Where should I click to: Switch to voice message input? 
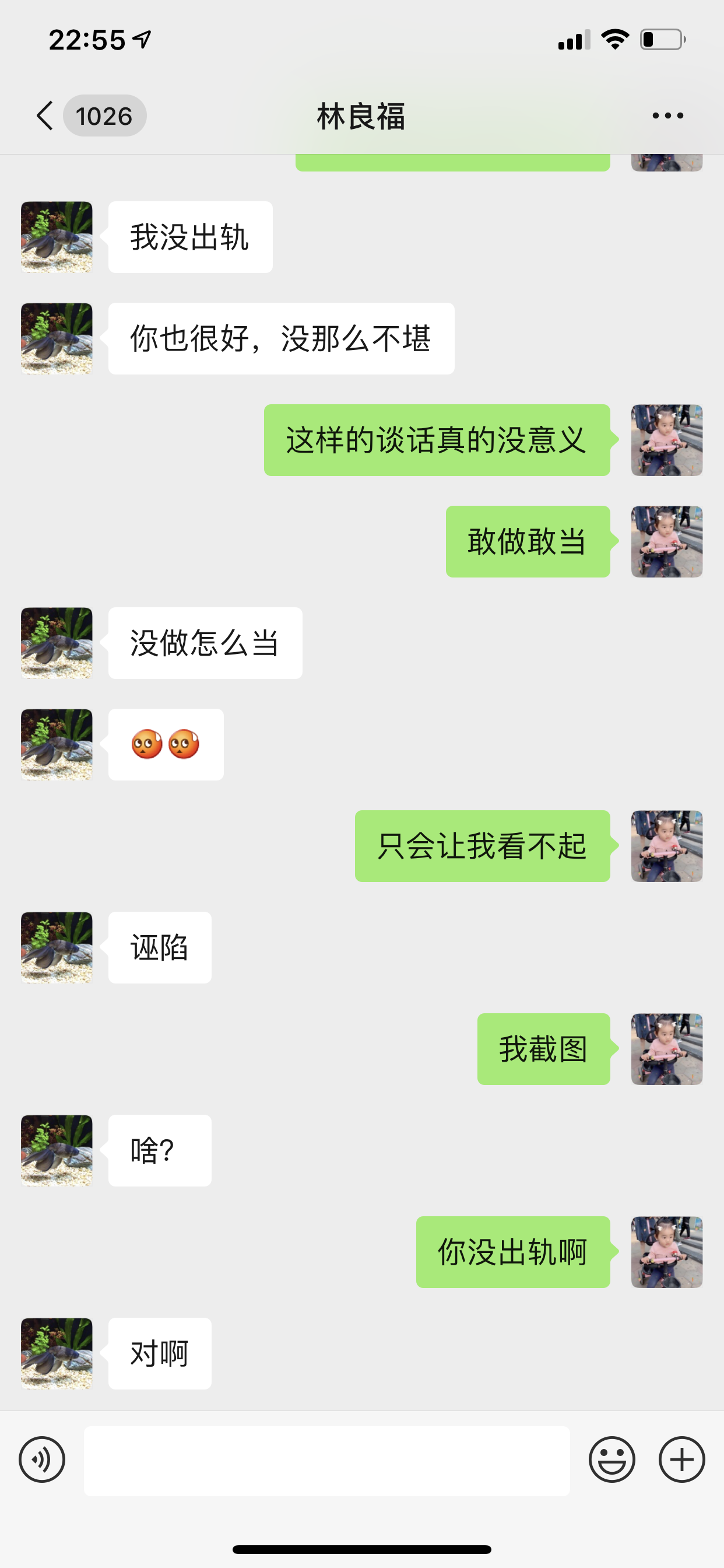click(x=42, y=1459)
